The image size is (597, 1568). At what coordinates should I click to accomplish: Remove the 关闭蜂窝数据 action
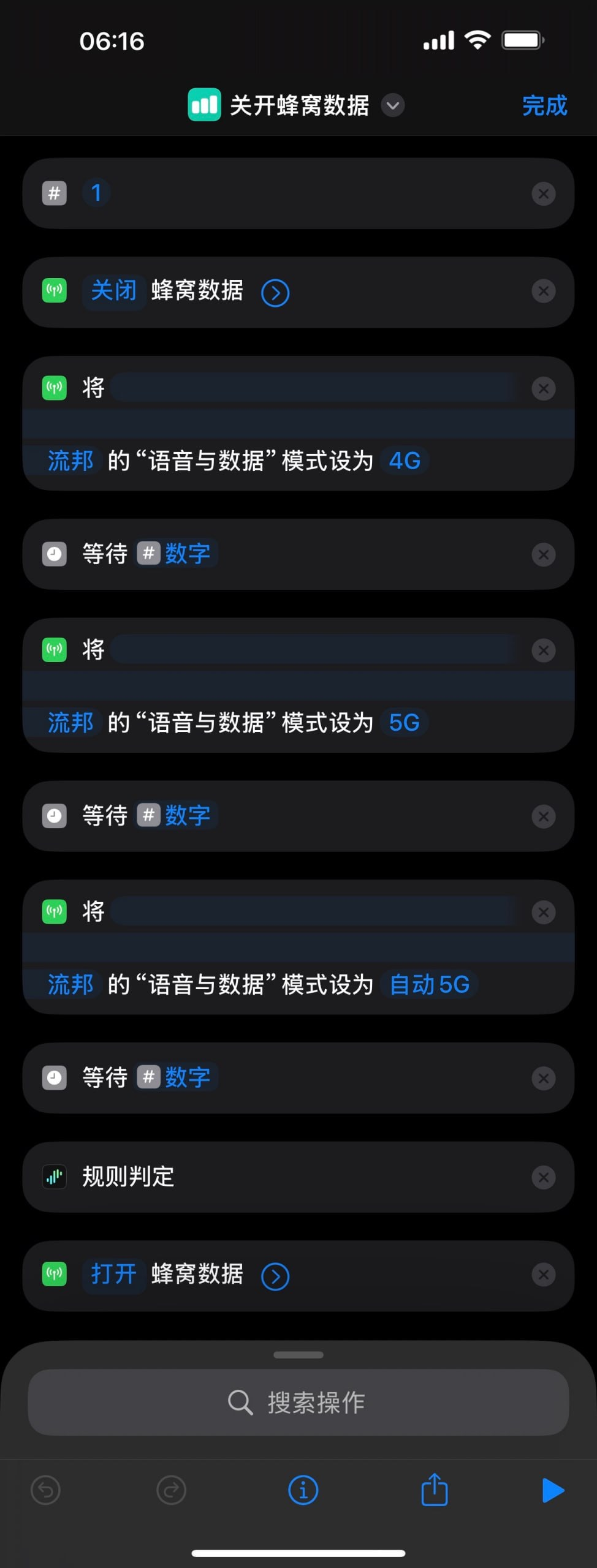click(543, 291)
